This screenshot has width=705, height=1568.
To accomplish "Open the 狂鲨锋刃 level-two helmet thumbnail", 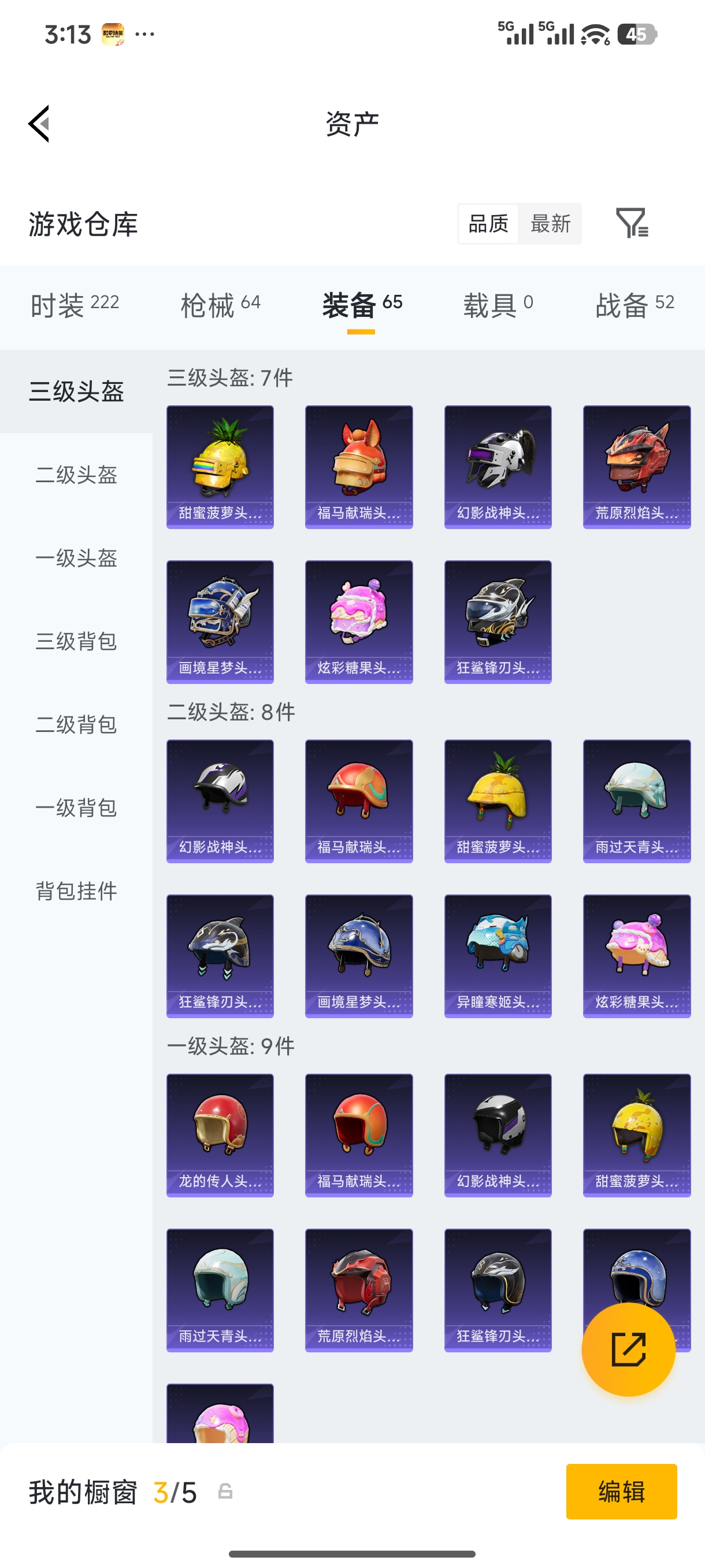I will click(x=220, y=956).
